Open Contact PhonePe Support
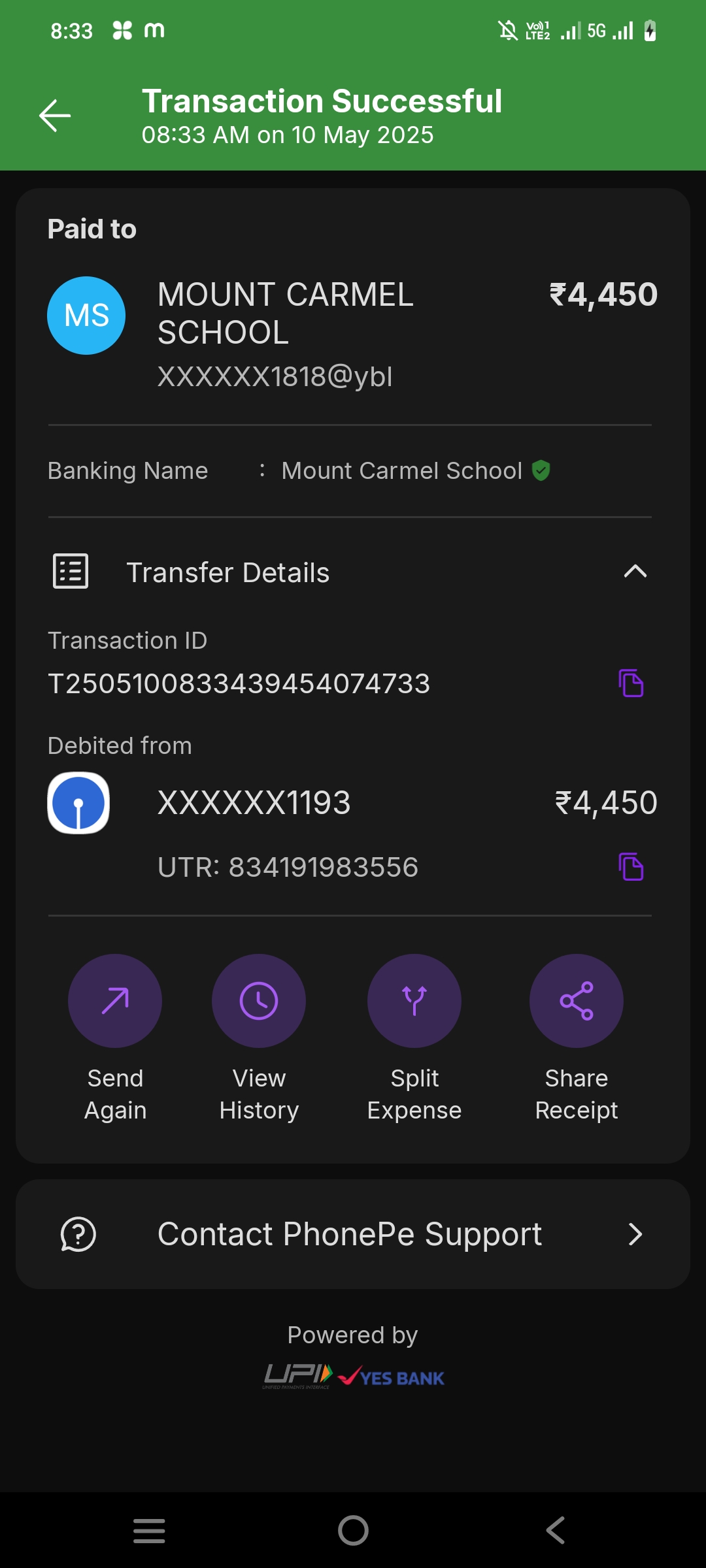 [x=353, y=1234]
